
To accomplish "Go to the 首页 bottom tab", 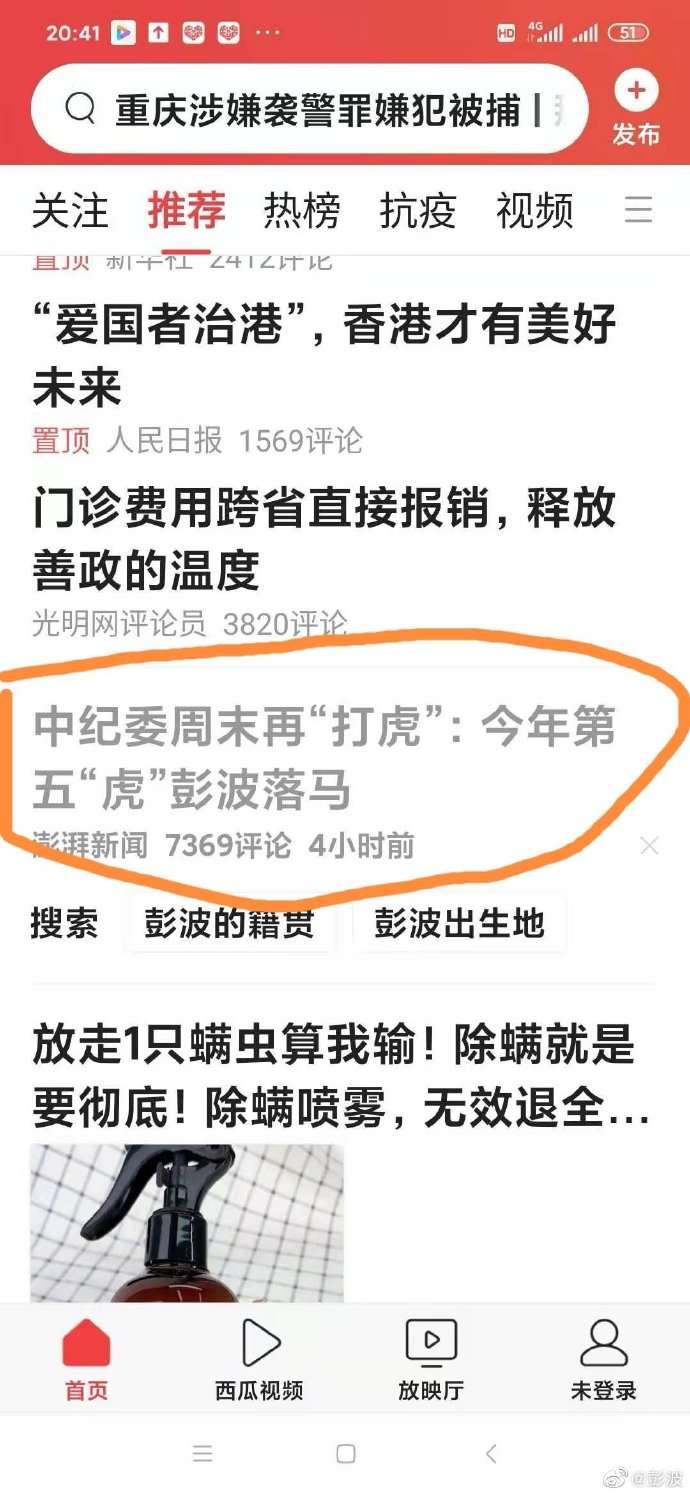I will pos(86,1360).
